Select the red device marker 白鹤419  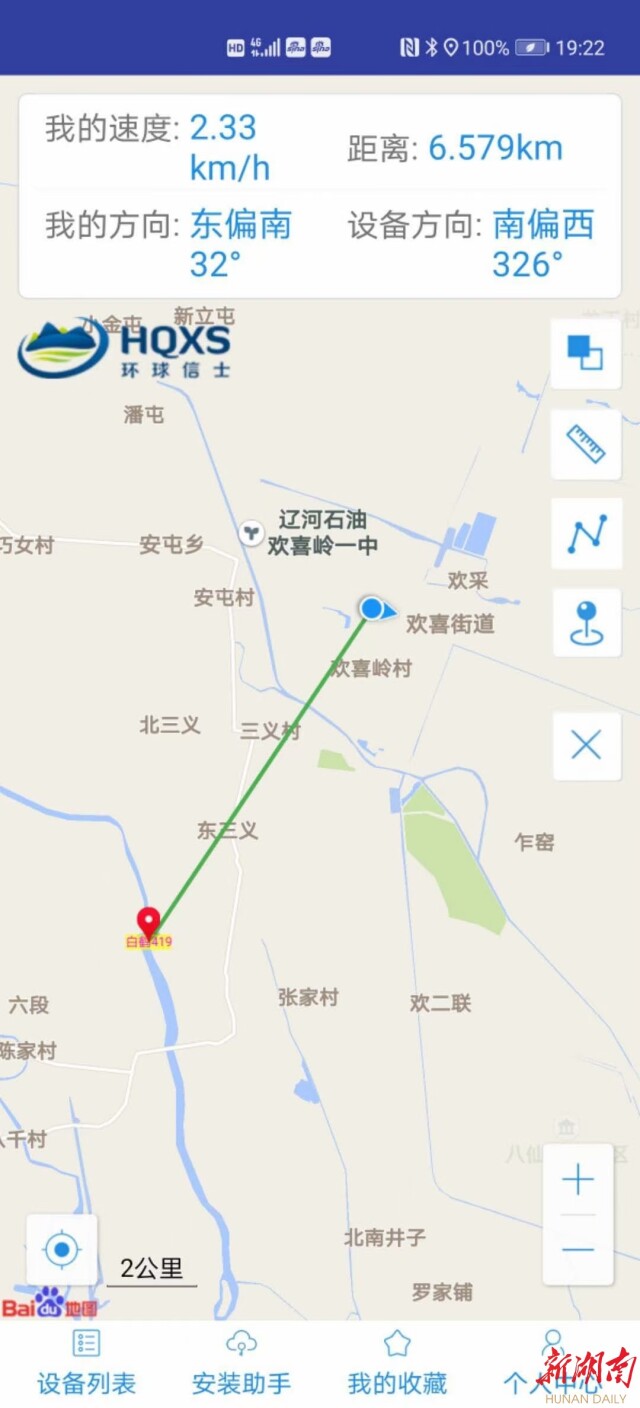pyautogui.click(x=148, y=922)
